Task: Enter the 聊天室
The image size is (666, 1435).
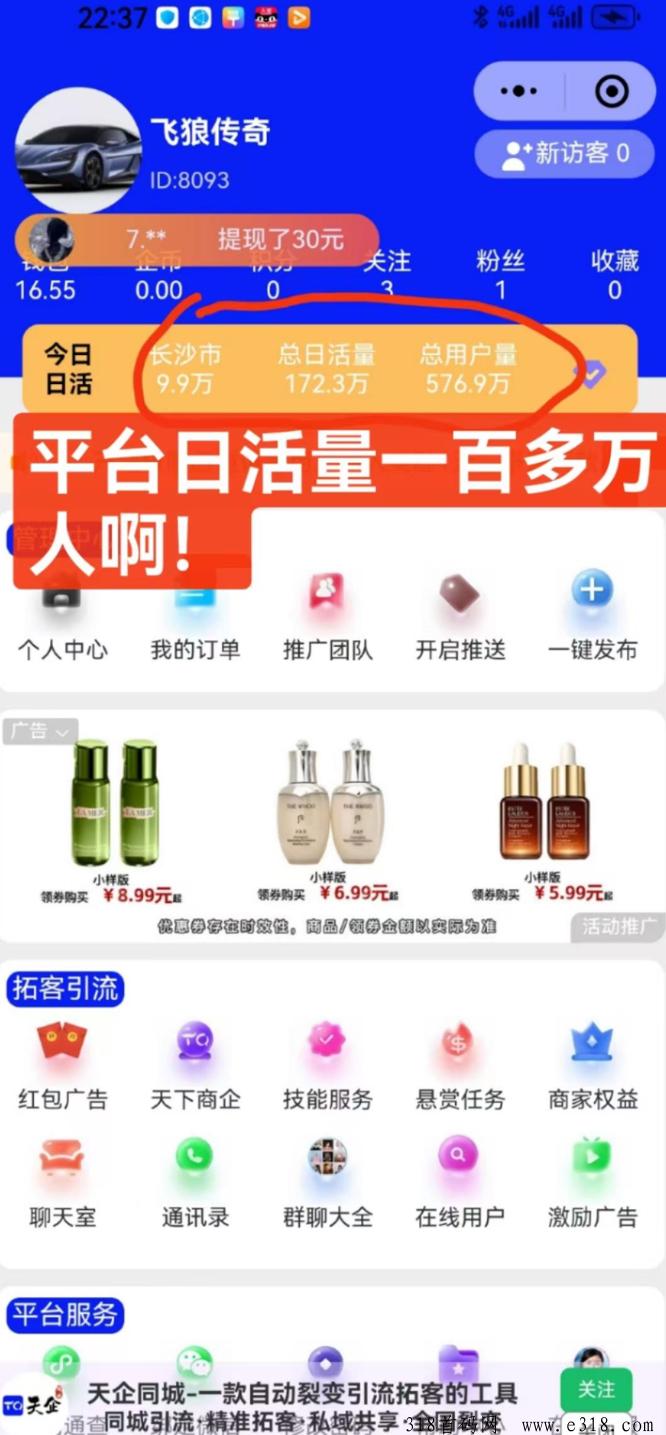Action: pos(62,1185)
